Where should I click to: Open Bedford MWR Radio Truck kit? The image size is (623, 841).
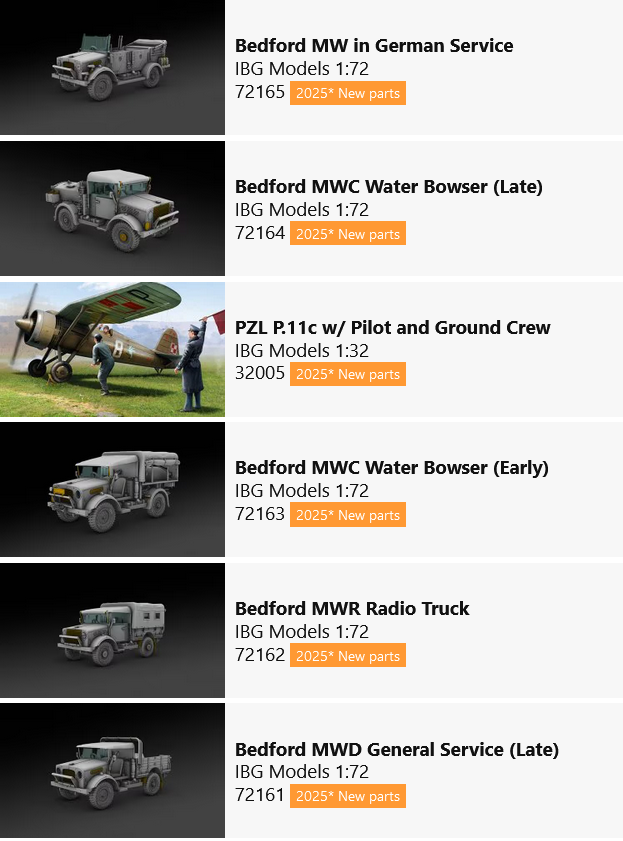(x=351, y=609)
